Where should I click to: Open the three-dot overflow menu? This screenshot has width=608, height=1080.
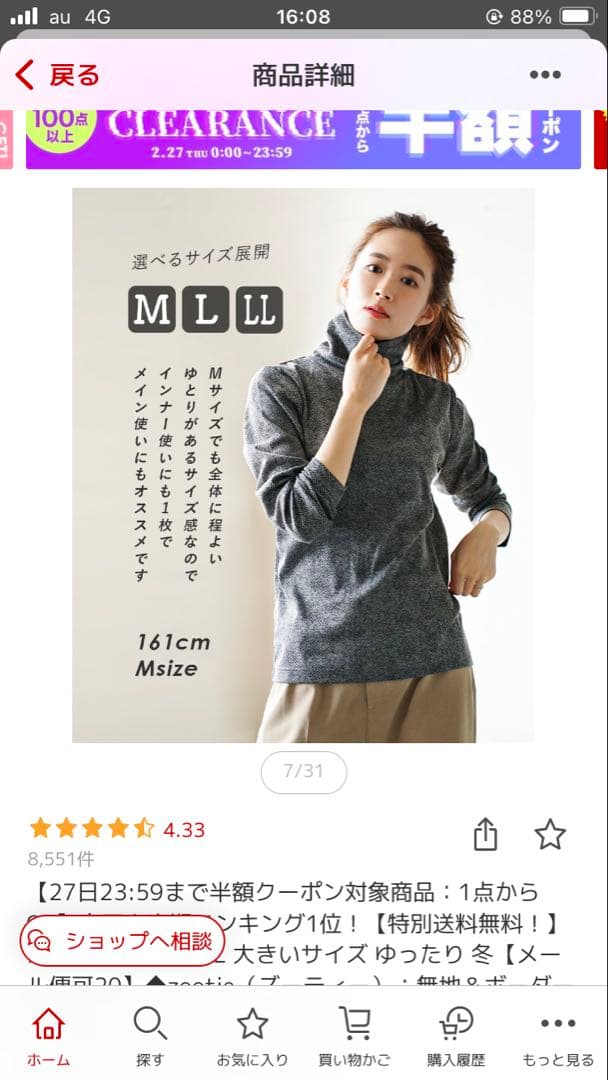(x=545, y=75)
